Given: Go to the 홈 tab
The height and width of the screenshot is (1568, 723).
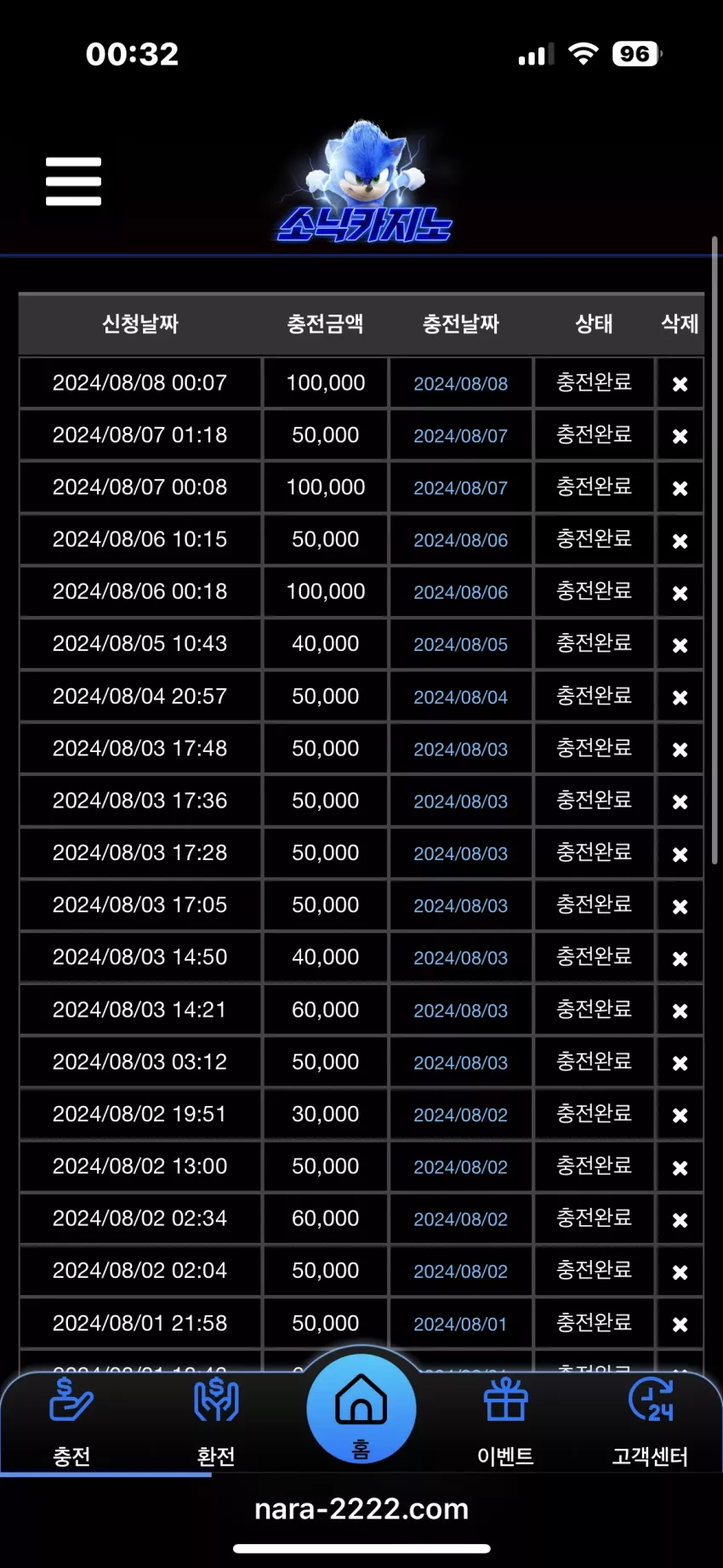Looking at the screenshot, I should 361,1409.
